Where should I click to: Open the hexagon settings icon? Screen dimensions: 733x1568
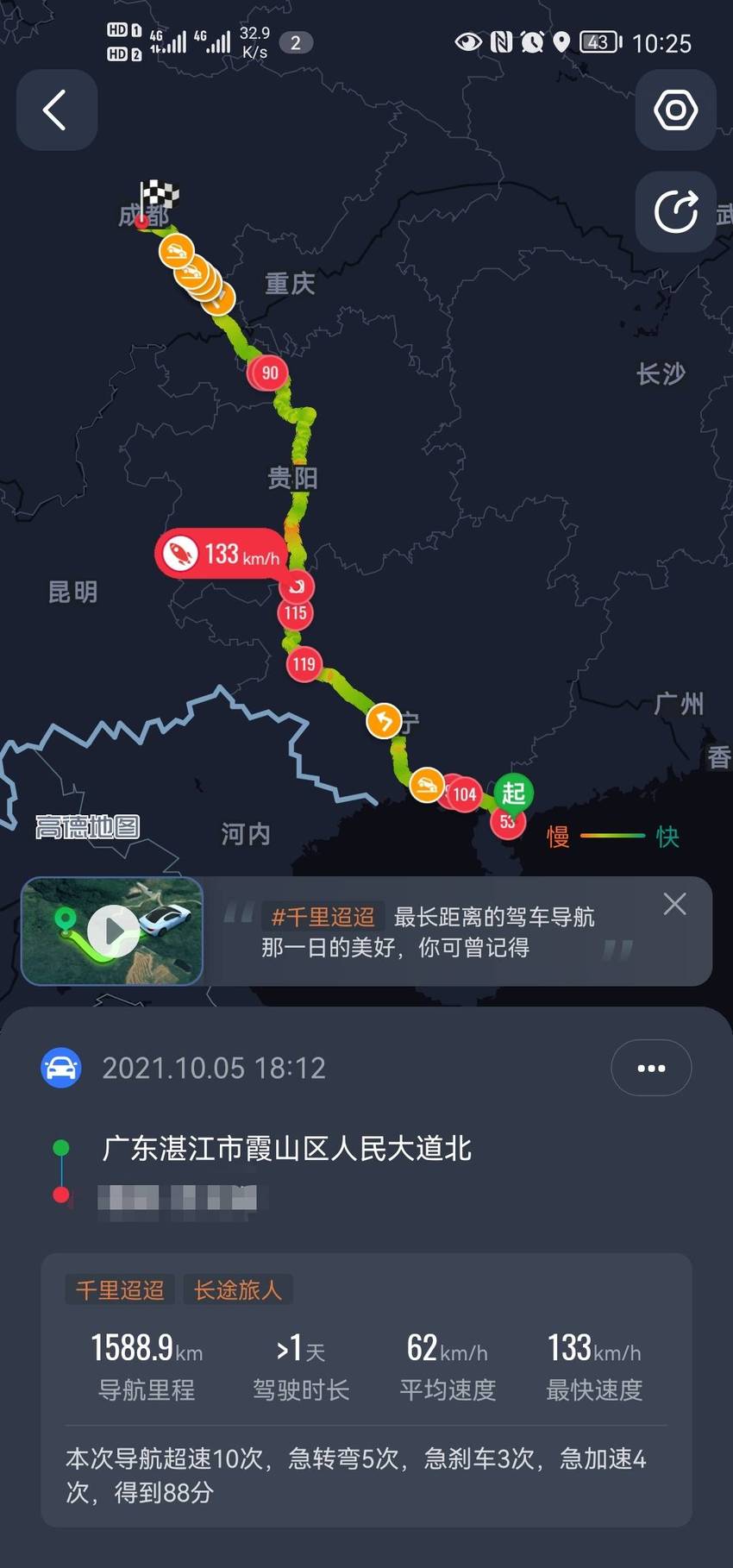point(675,110)
